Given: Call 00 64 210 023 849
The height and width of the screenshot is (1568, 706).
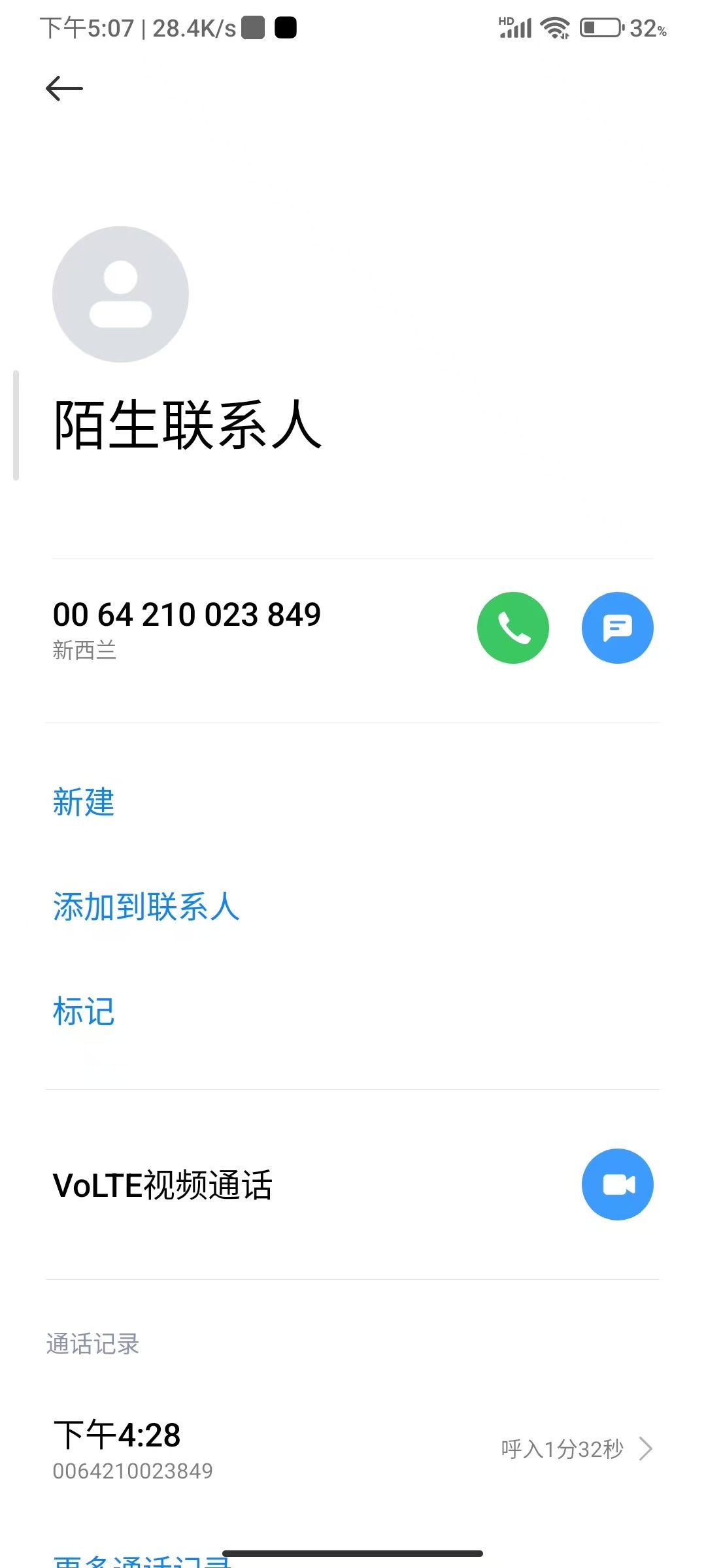Looking at the screenshot, I should click(513, 628).
